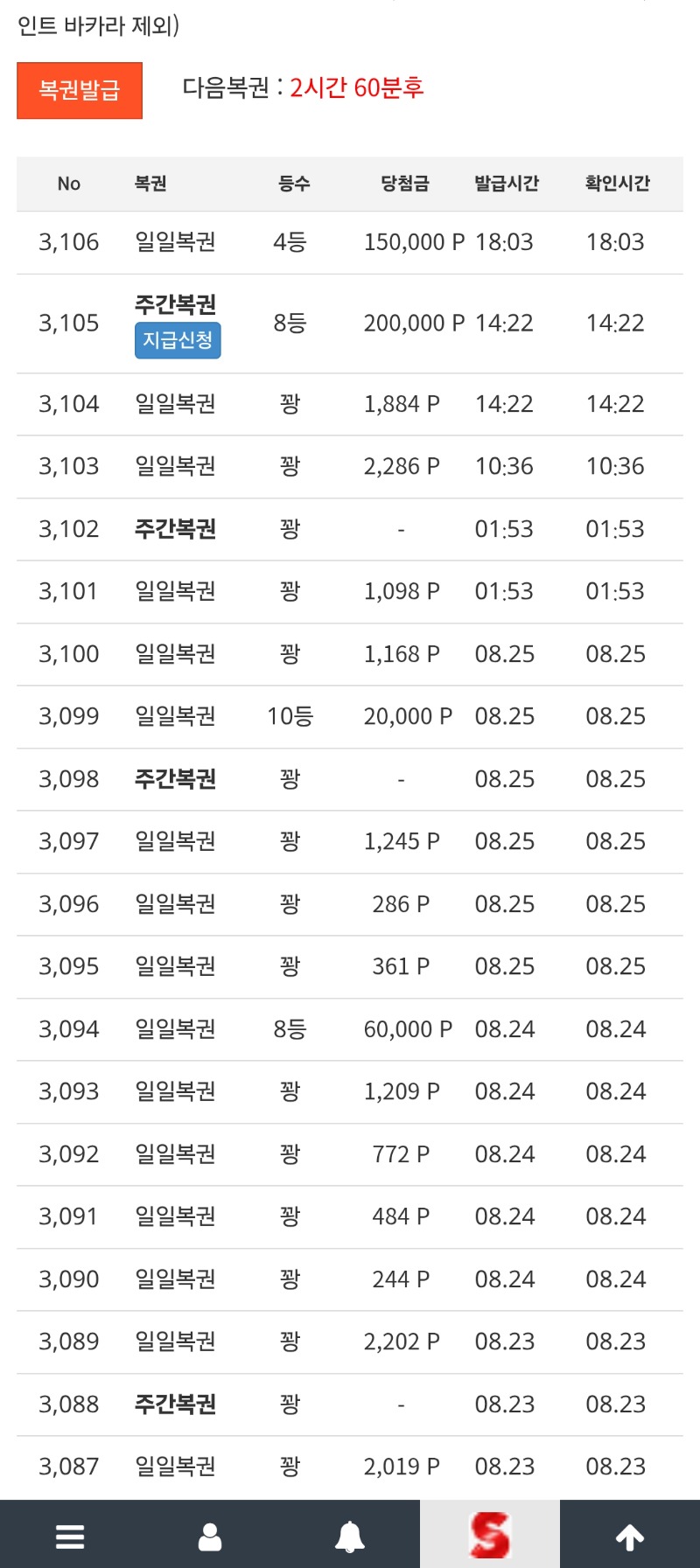Jump to top with the up arrow

[x=630, y=1537]
